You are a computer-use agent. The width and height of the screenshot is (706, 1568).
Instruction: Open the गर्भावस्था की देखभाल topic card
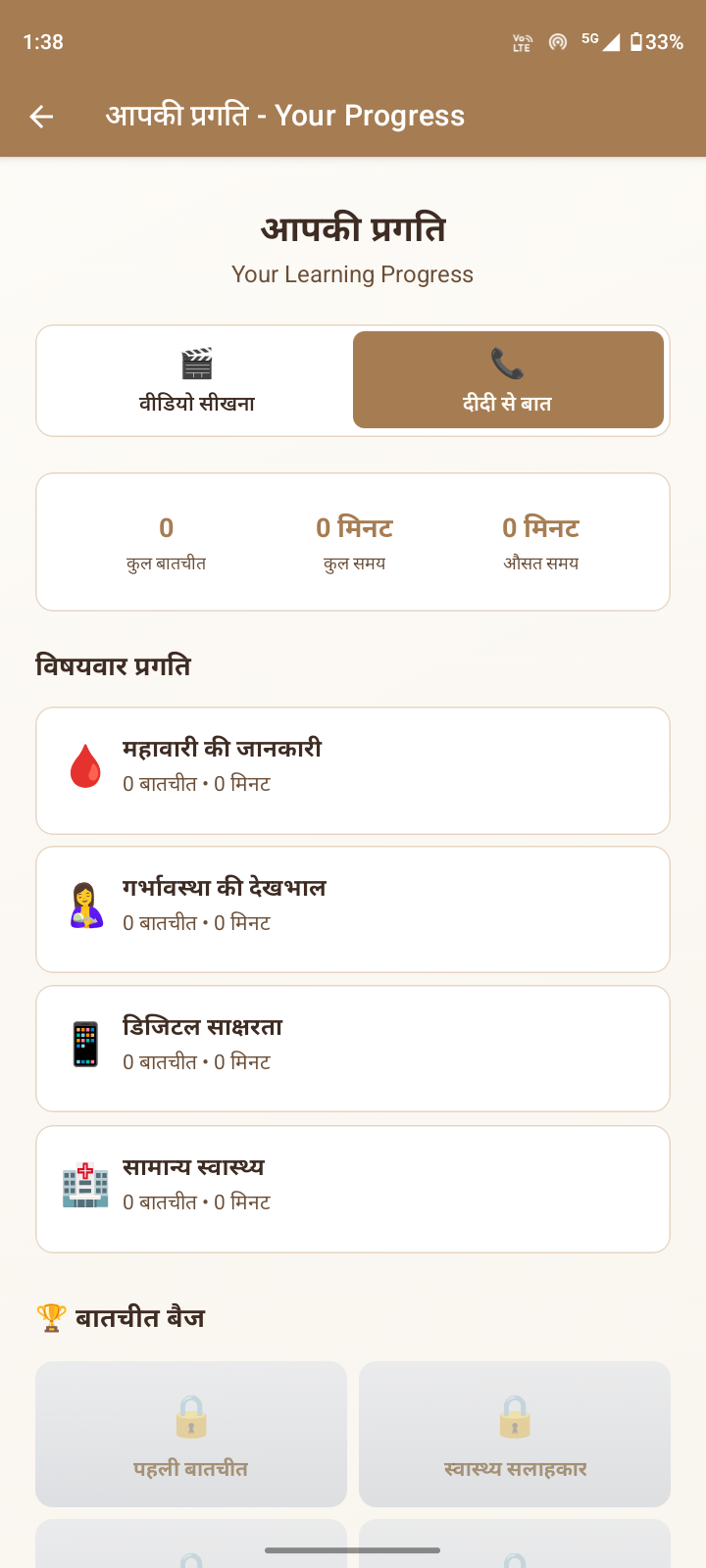(353, 909)
